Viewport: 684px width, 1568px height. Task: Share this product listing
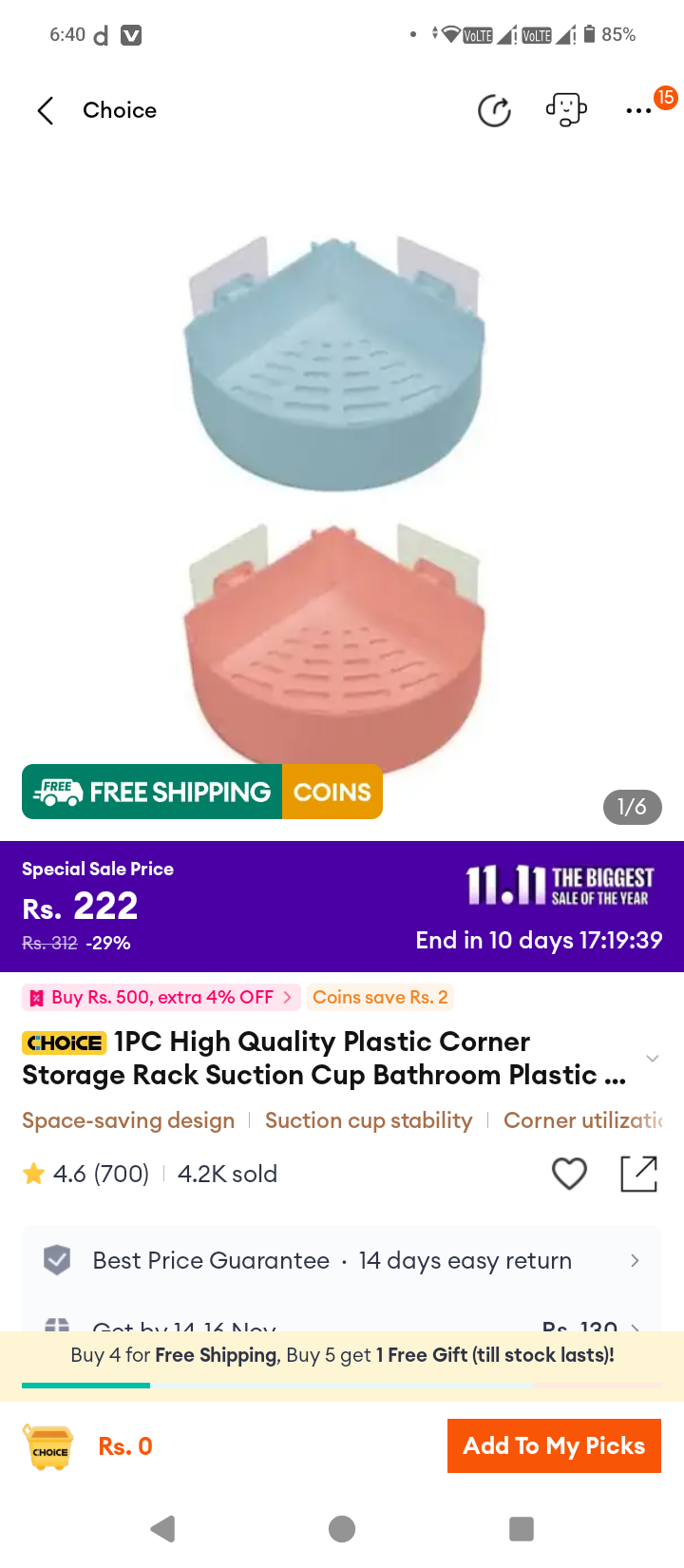pyautogui.click(x=639, y=1174)
